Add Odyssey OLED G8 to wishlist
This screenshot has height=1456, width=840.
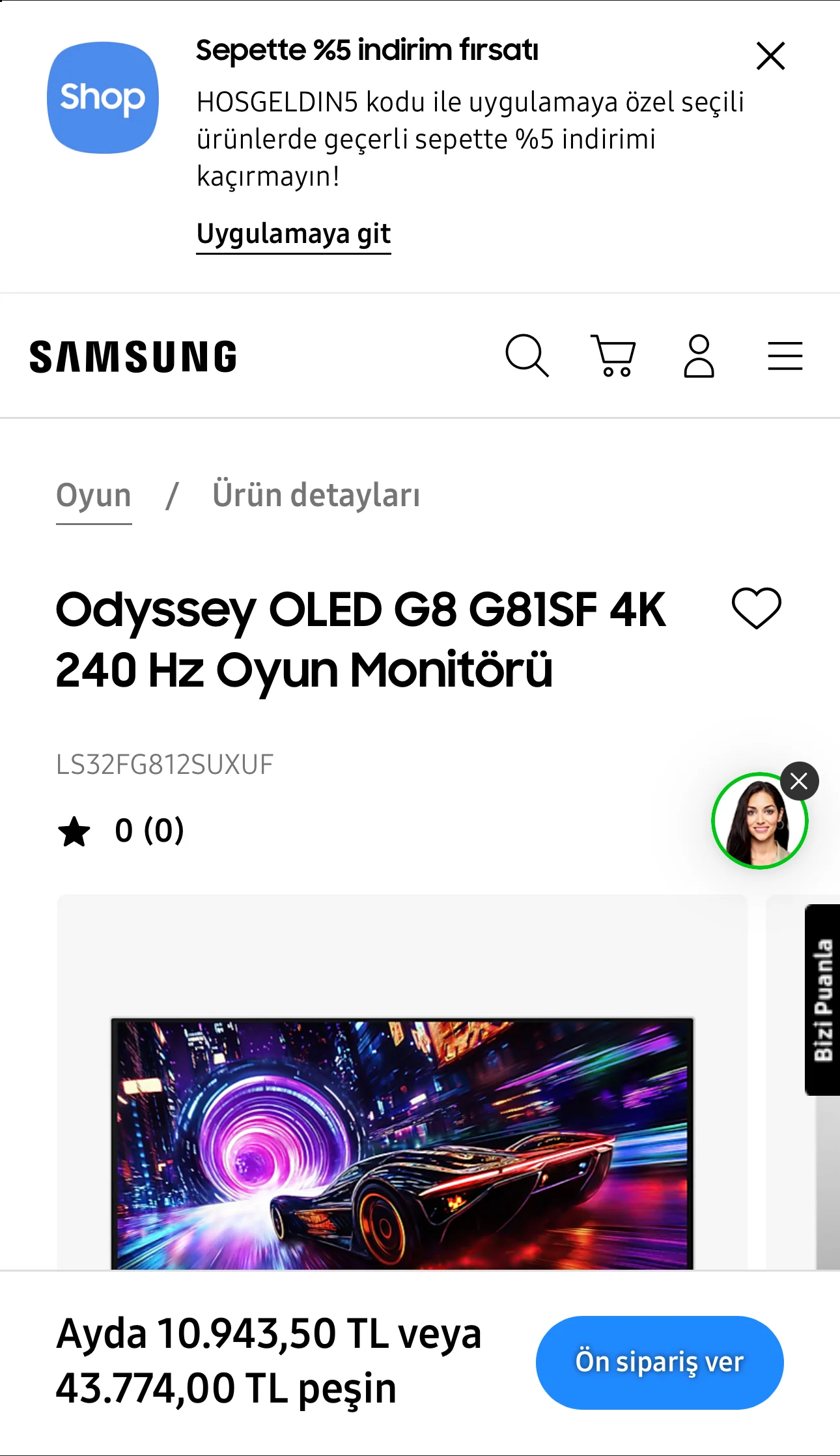tap(756, 608)
